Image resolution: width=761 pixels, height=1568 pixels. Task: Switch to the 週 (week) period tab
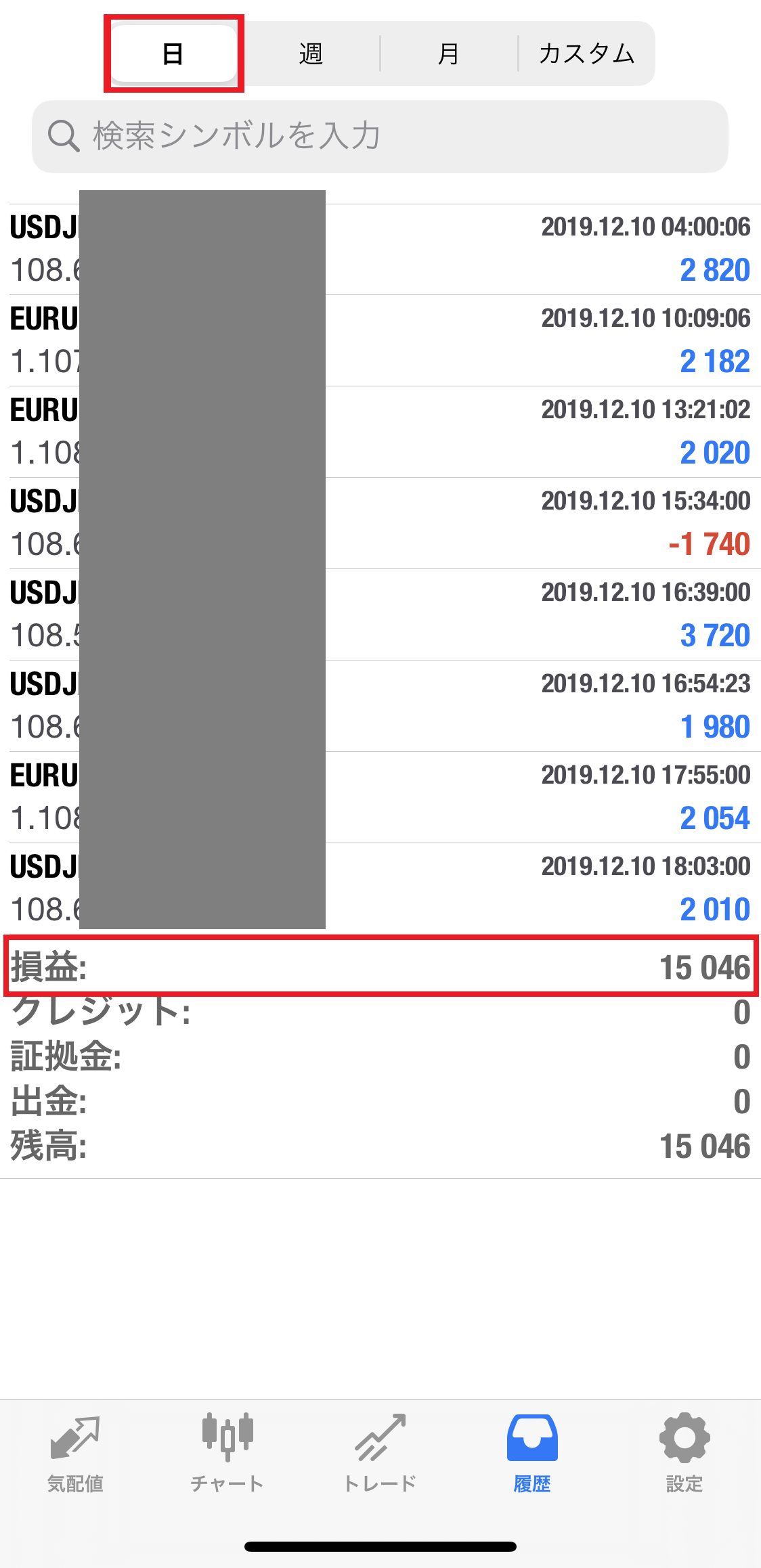click(x=311, y=53)
